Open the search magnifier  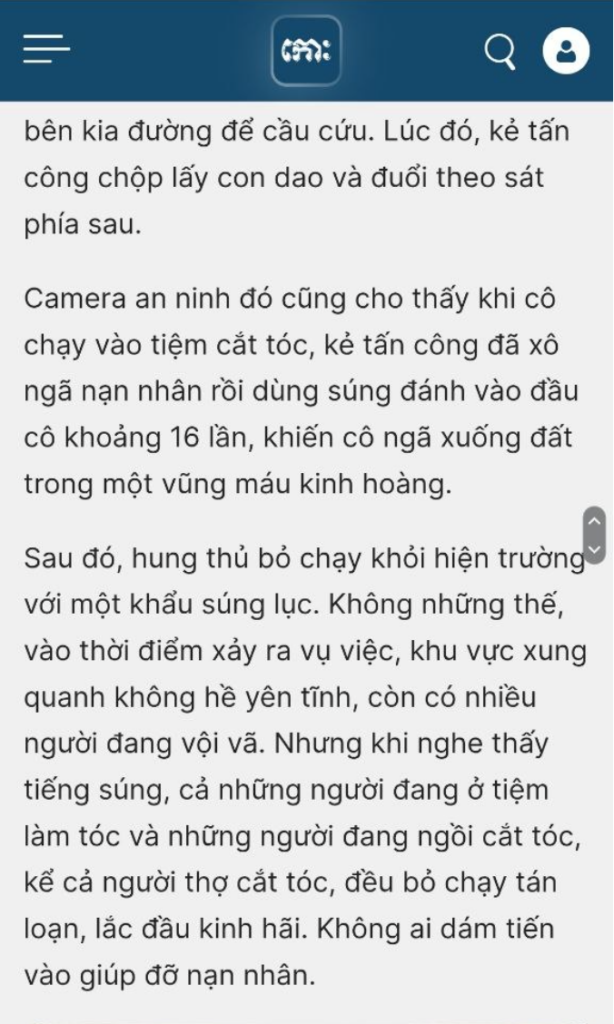pos(499,50)
